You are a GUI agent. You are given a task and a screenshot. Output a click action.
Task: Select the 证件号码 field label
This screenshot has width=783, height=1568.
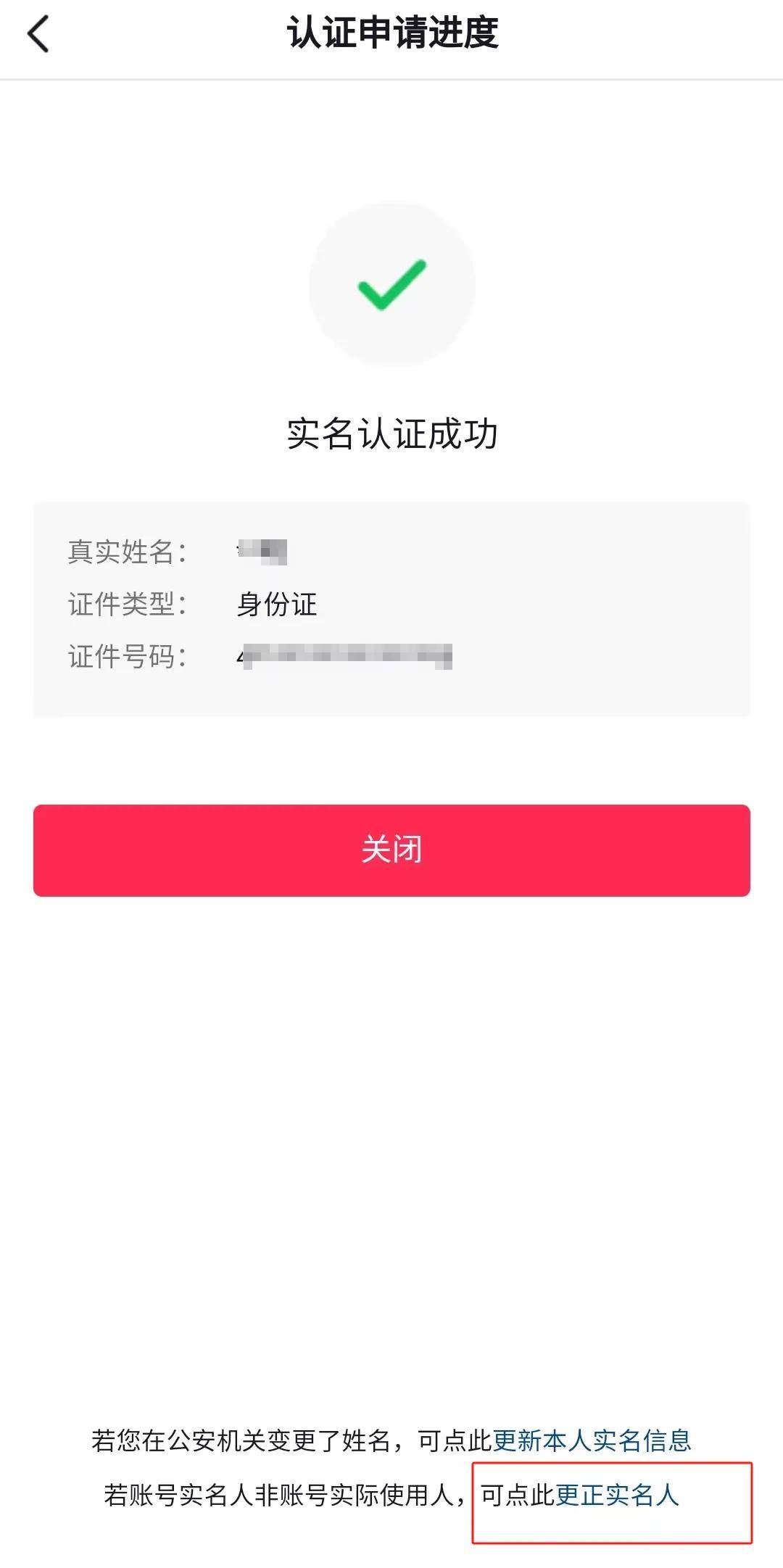[x=127, y=658]
